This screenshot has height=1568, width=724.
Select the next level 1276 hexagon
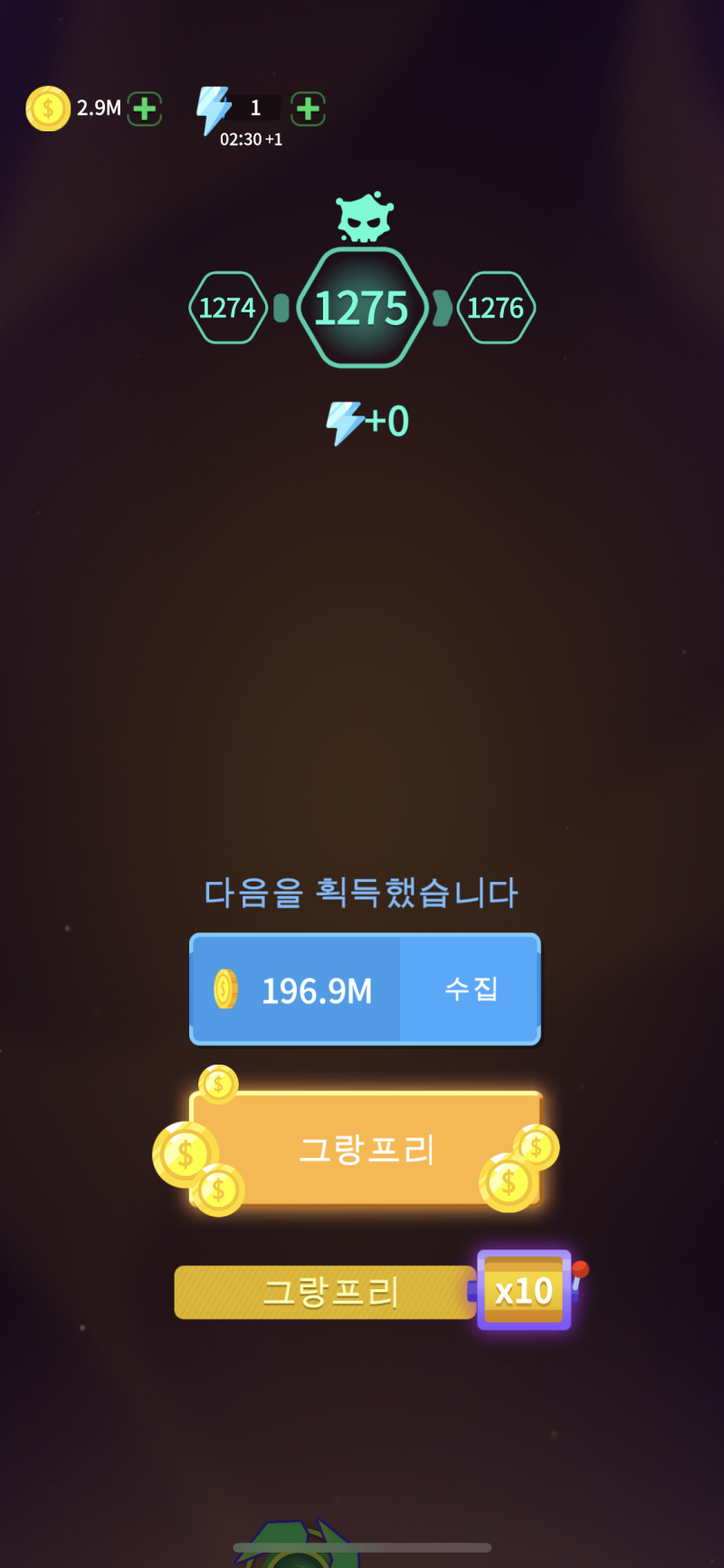(496, 308)
